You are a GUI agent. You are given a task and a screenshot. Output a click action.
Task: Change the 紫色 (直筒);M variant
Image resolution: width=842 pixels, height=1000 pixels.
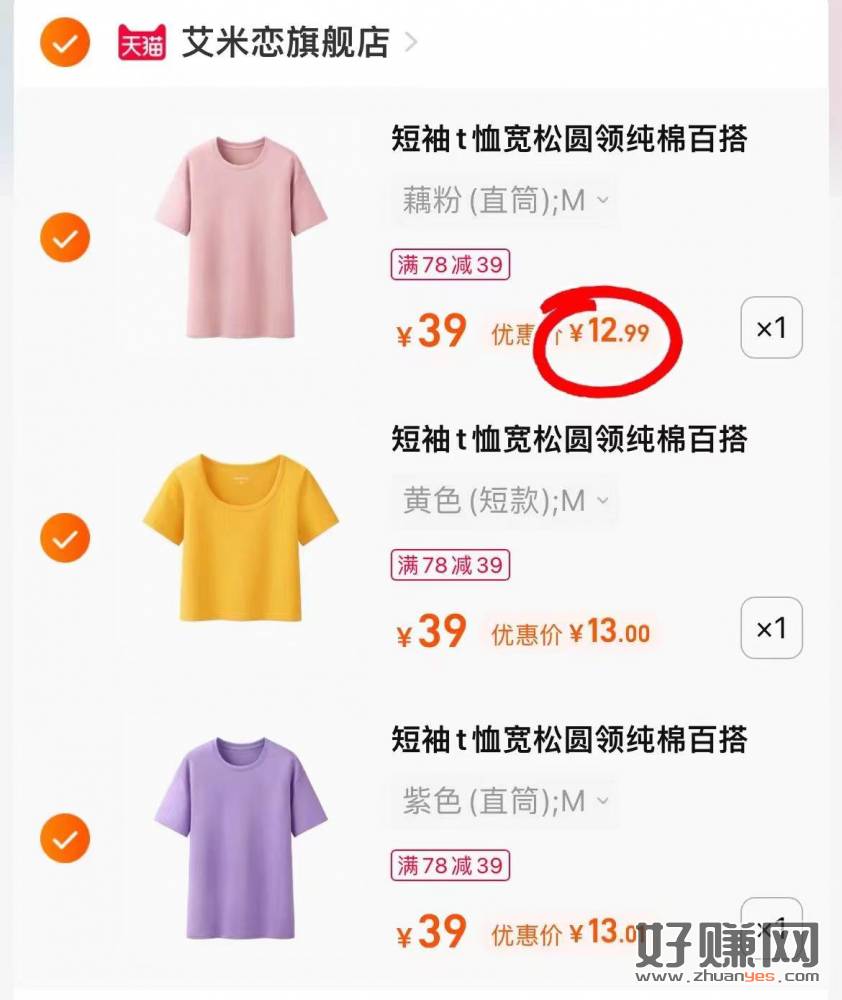504,801
